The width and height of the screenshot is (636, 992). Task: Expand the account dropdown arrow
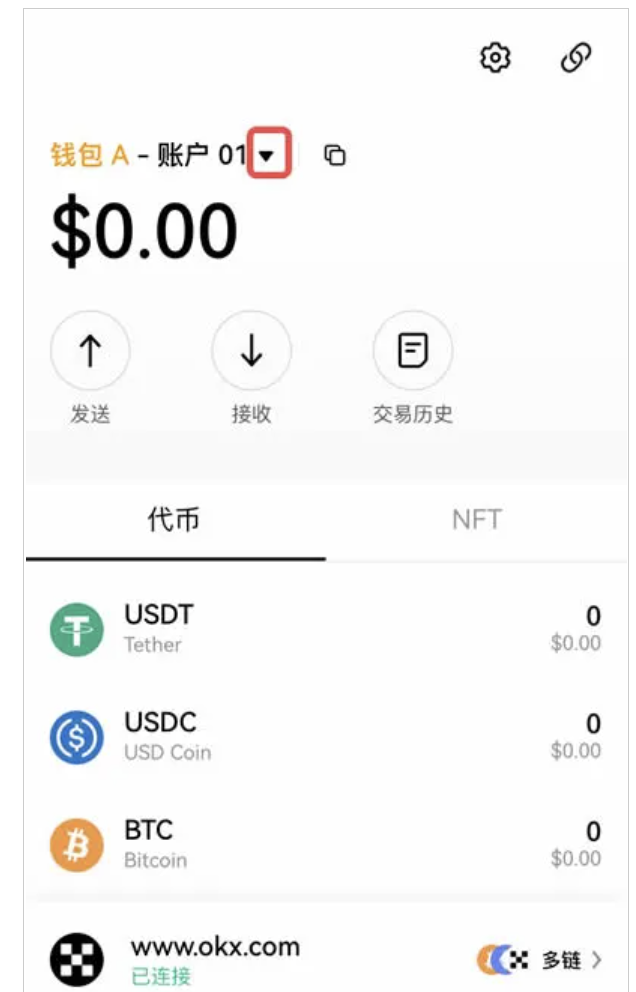[x=268, y=155]
